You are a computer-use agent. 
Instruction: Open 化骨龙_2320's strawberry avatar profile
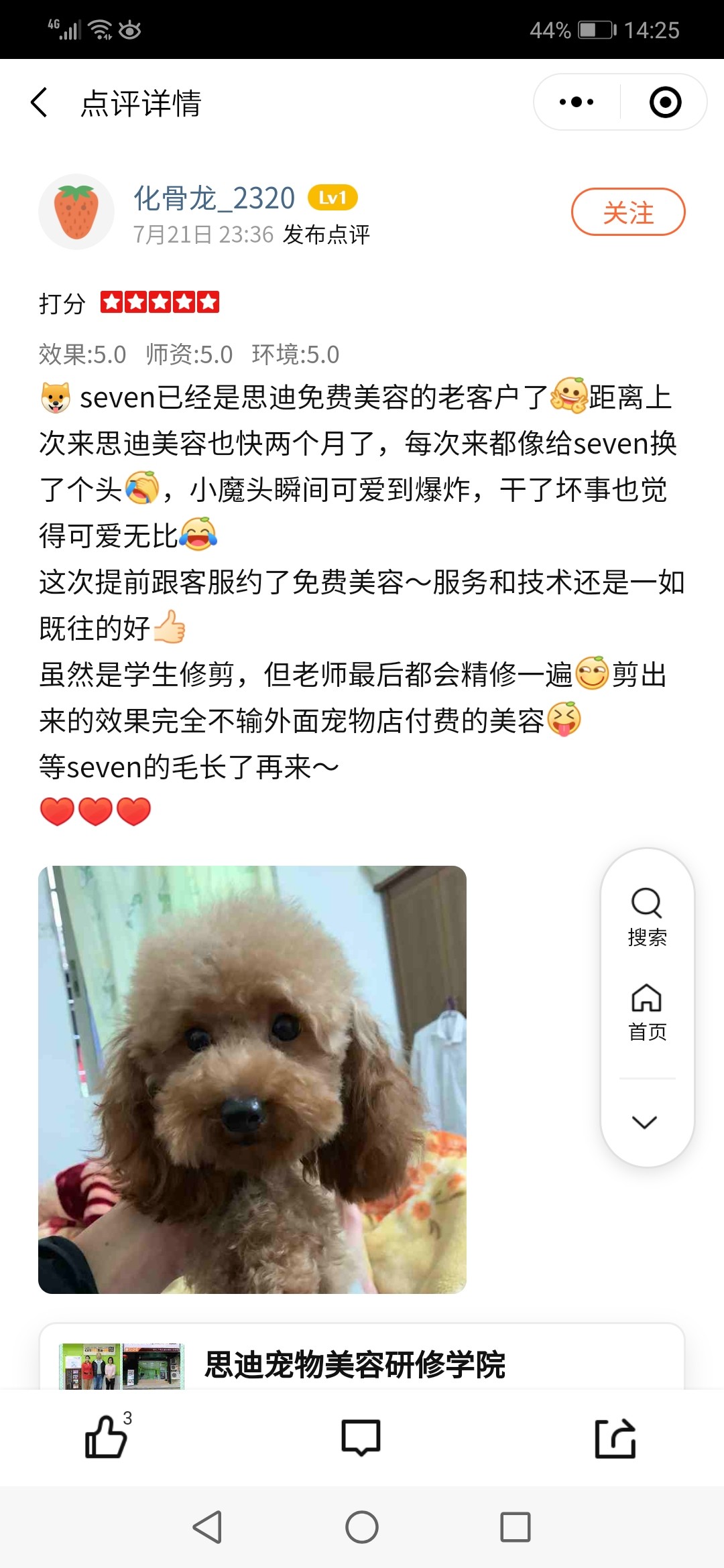76,212
